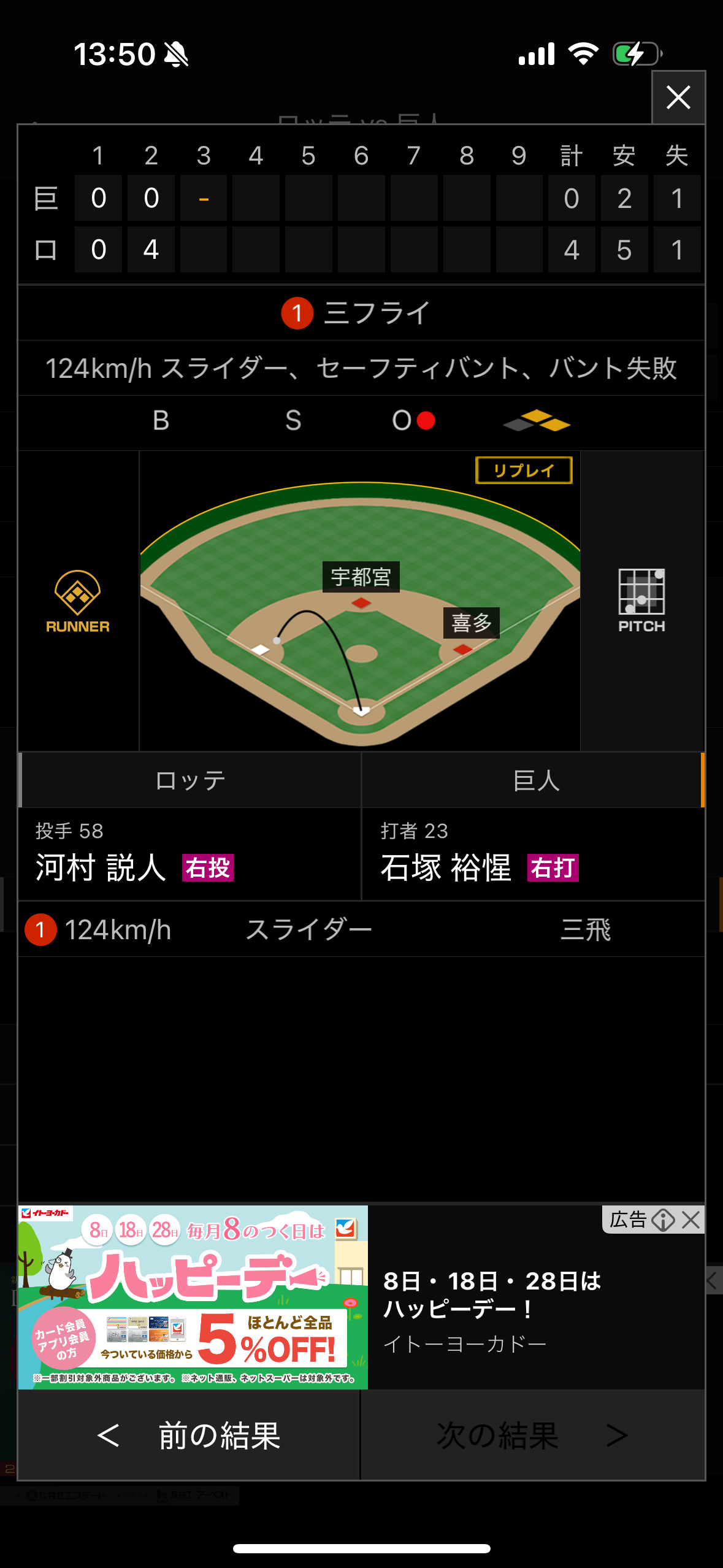Open the ad info icon
Viewport: 723px width, 1568px height.
coord(663,1220)
